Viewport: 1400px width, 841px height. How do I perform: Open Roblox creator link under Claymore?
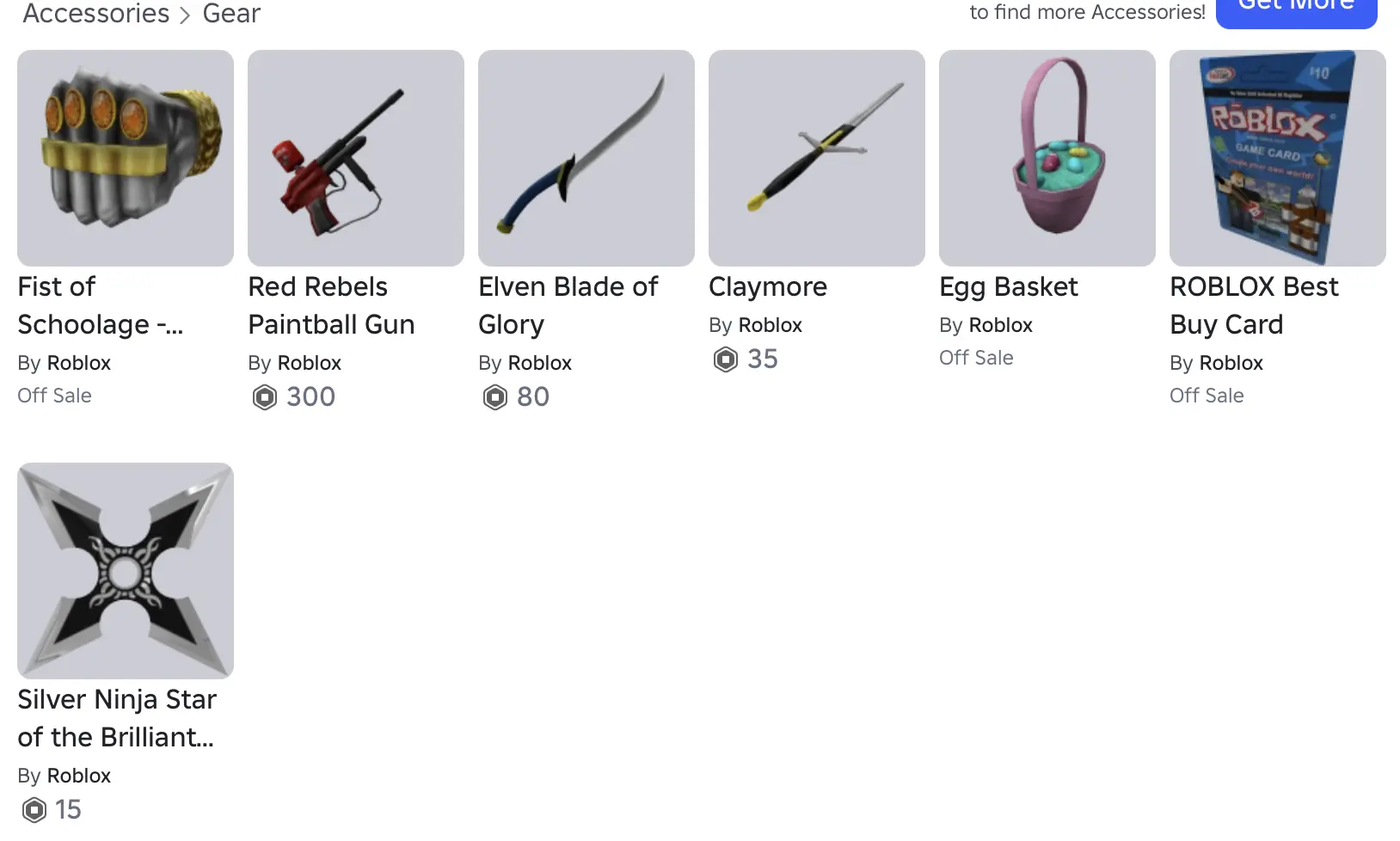(x=770, y=325)
